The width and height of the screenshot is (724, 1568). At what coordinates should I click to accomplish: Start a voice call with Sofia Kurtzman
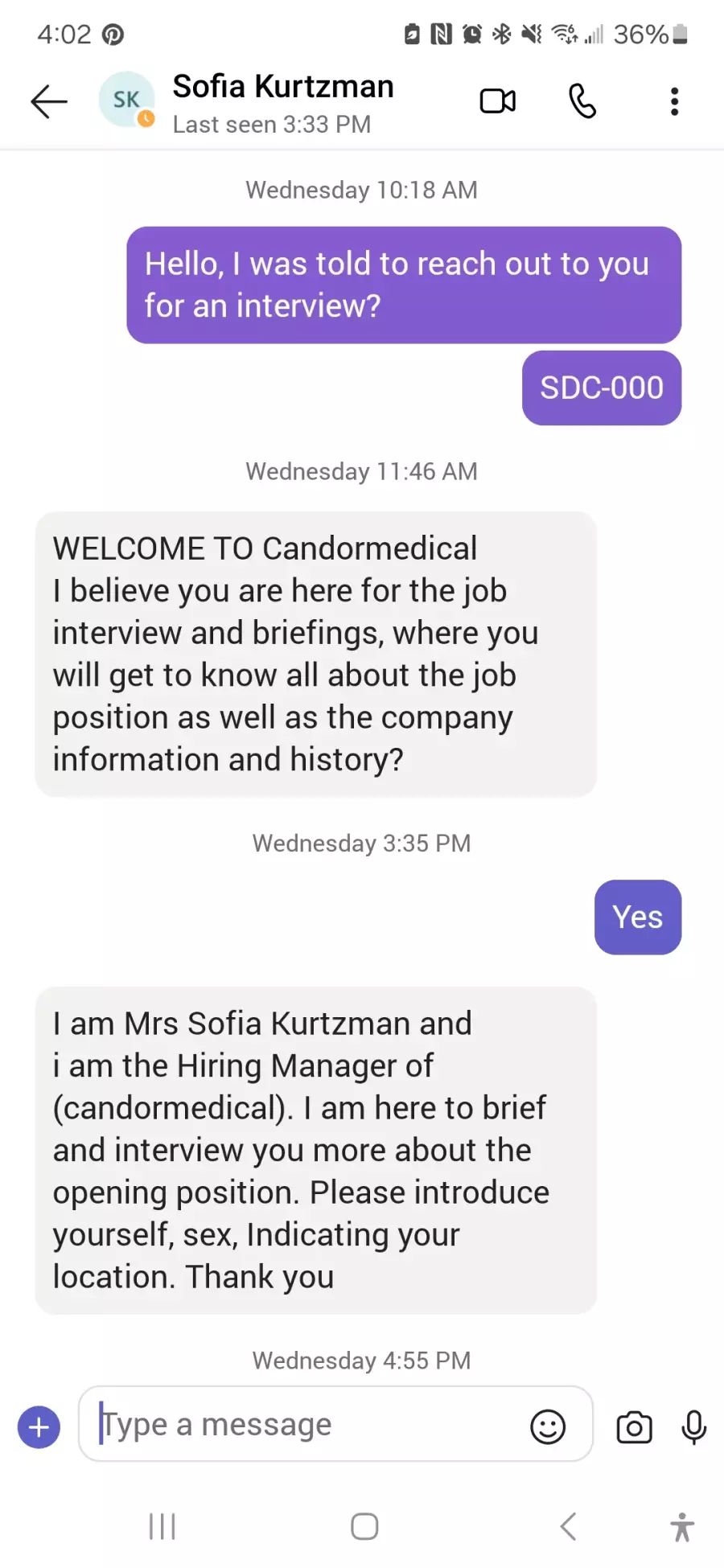(582, 101)
